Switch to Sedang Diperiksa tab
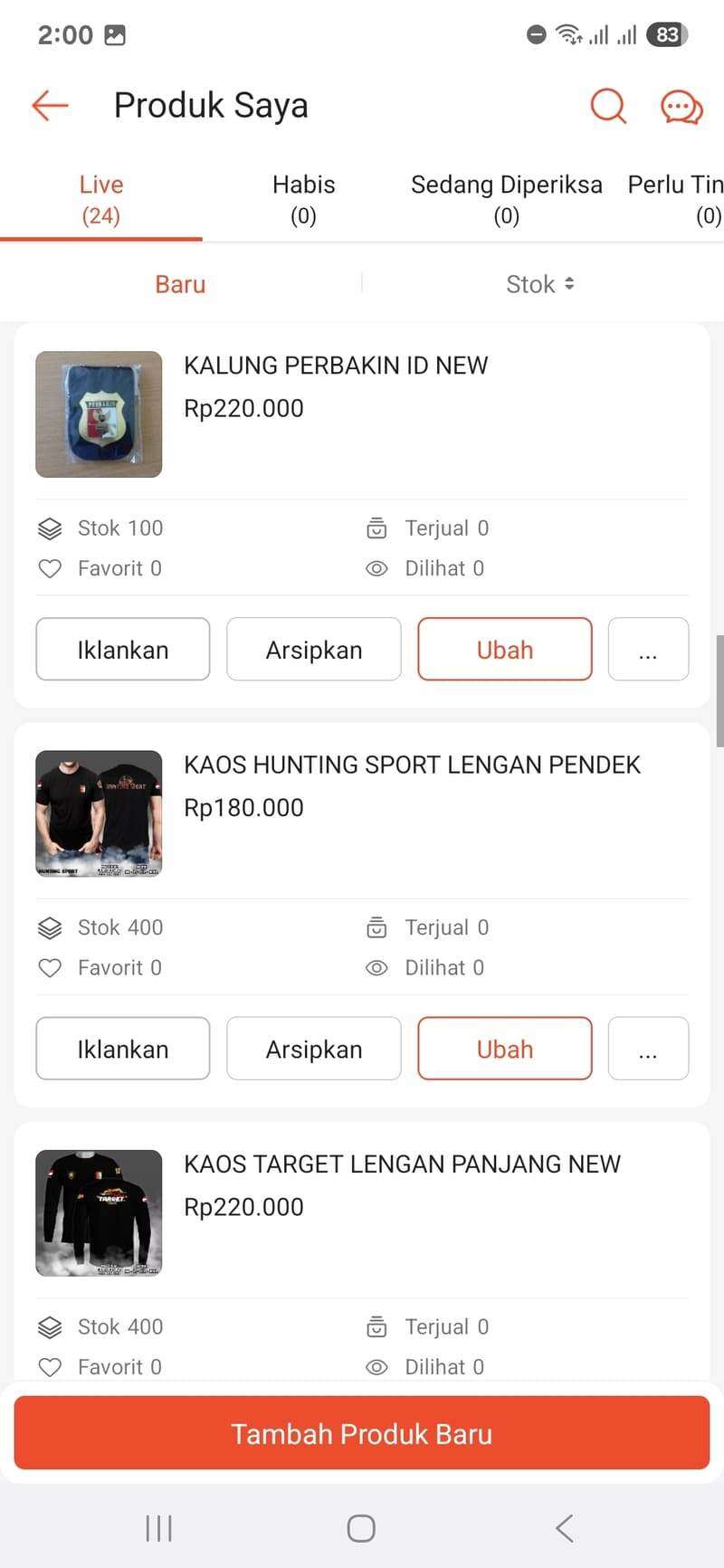724x1568 pixels. coord(506,199)
